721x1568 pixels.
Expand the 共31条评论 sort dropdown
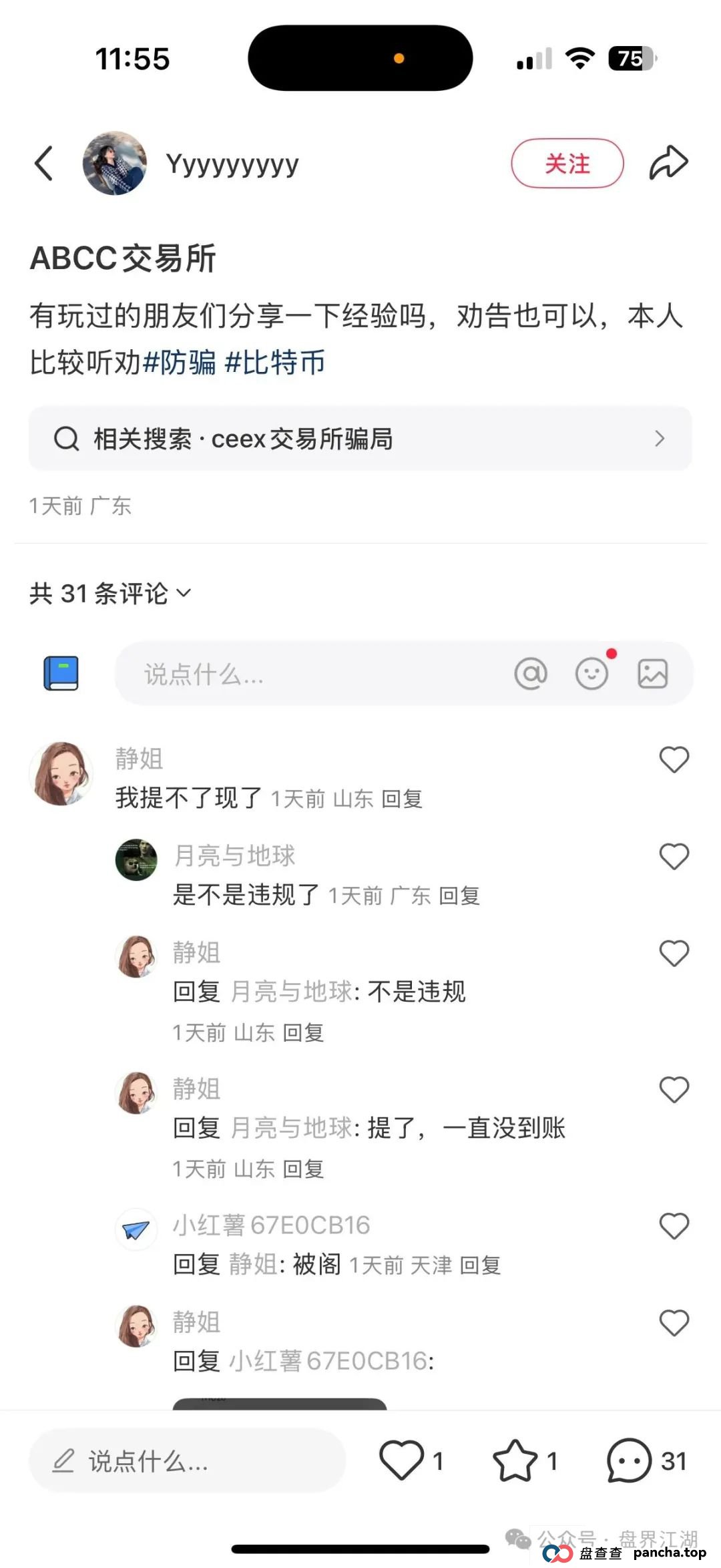click(110, 593)
